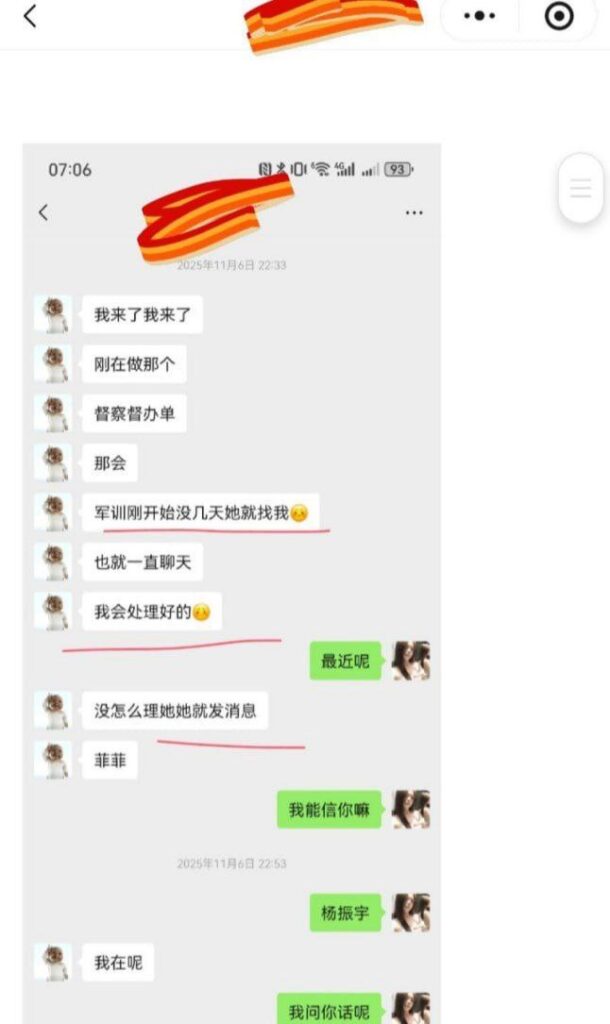
Task: Go back using the top-left arrow
Action: [x=30, y=16]
